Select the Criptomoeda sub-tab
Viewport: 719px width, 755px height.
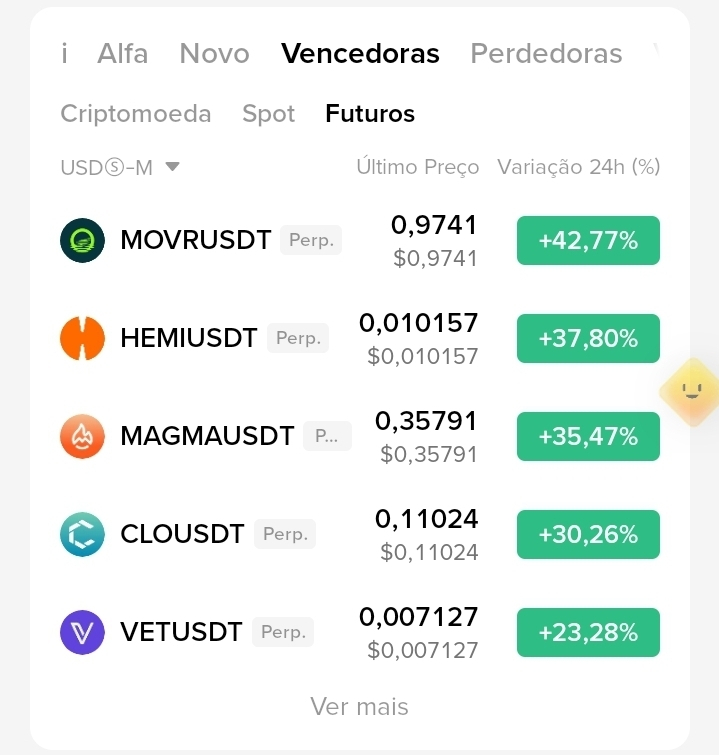coord(136,114)
